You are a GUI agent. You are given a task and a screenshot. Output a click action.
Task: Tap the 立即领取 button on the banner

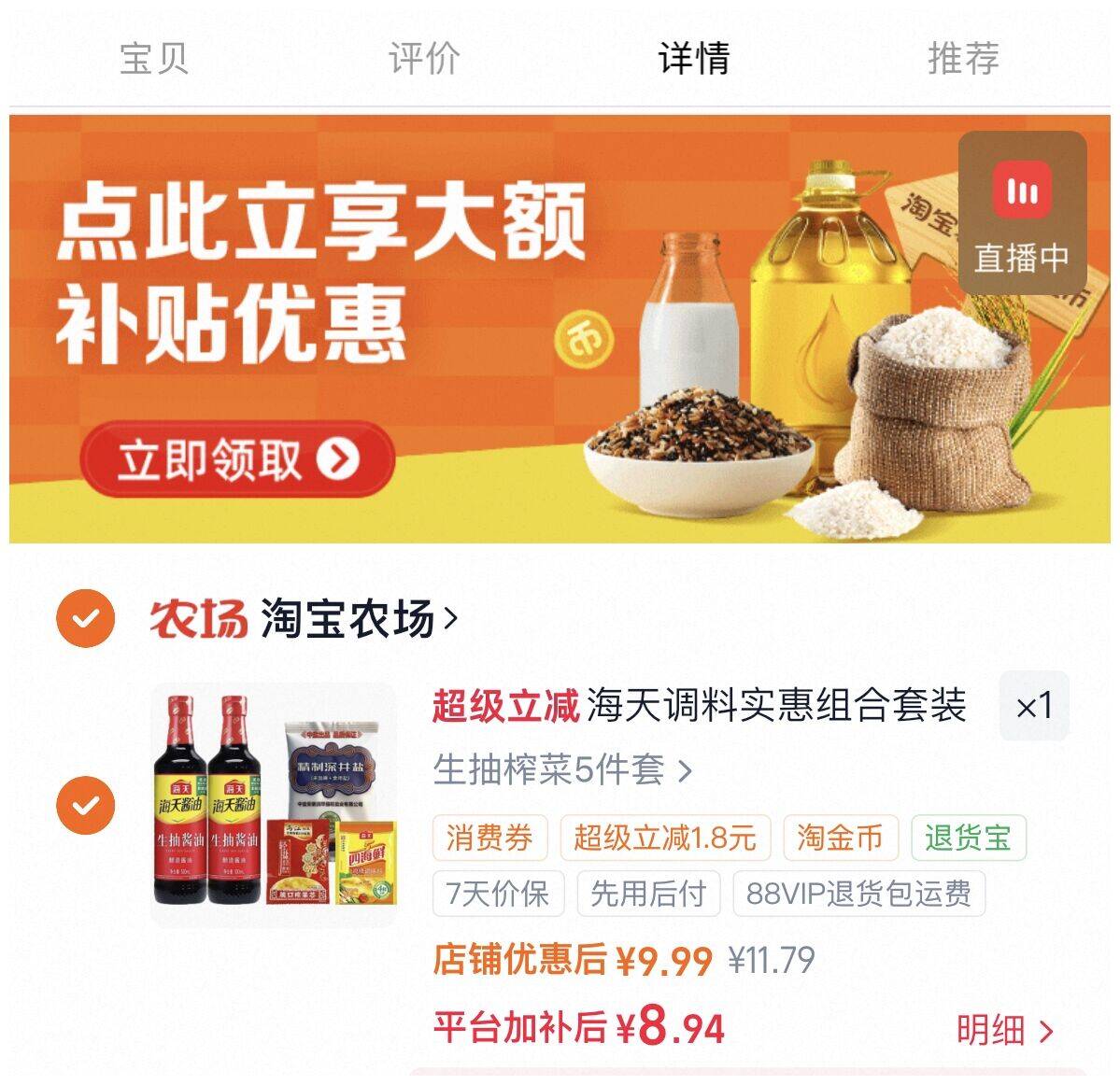pyautogui.click(x=237, y=459)
